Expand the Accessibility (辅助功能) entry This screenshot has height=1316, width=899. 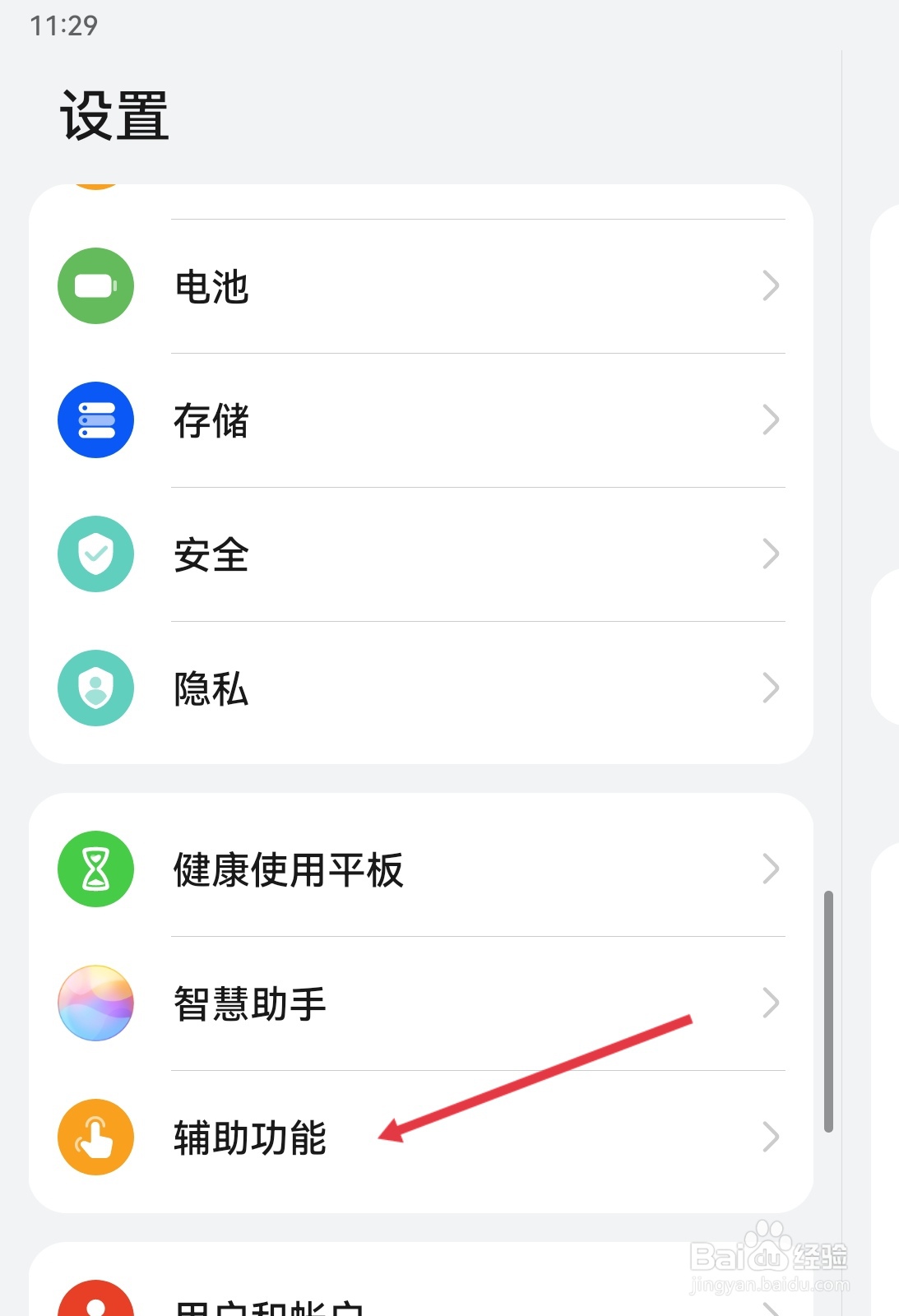[x=771, y=1138]
